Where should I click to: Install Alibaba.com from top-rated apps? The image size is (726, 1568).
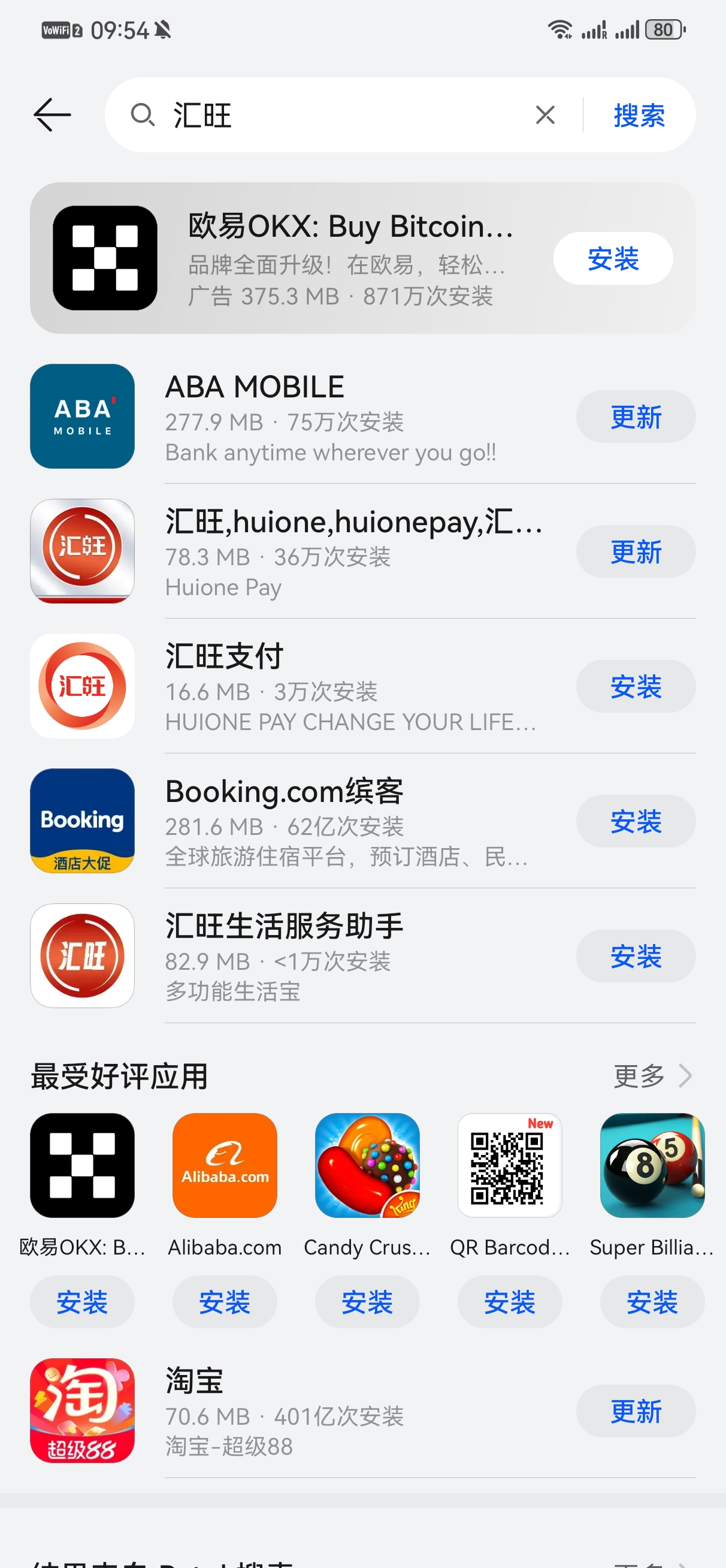tap(225, 1302)
